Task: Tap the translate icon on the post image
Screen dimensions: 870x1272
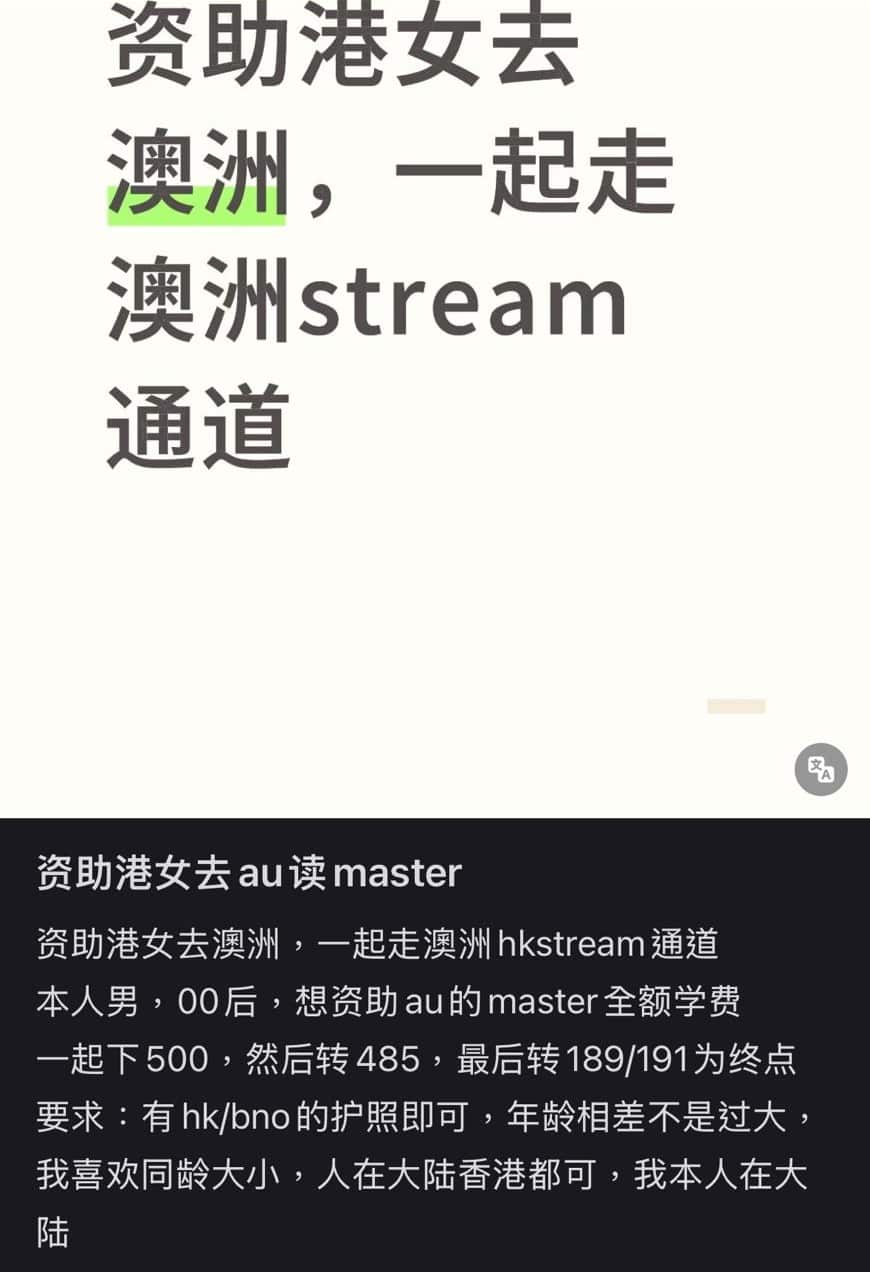Action: pyautogui.click(x=821, y=769)
